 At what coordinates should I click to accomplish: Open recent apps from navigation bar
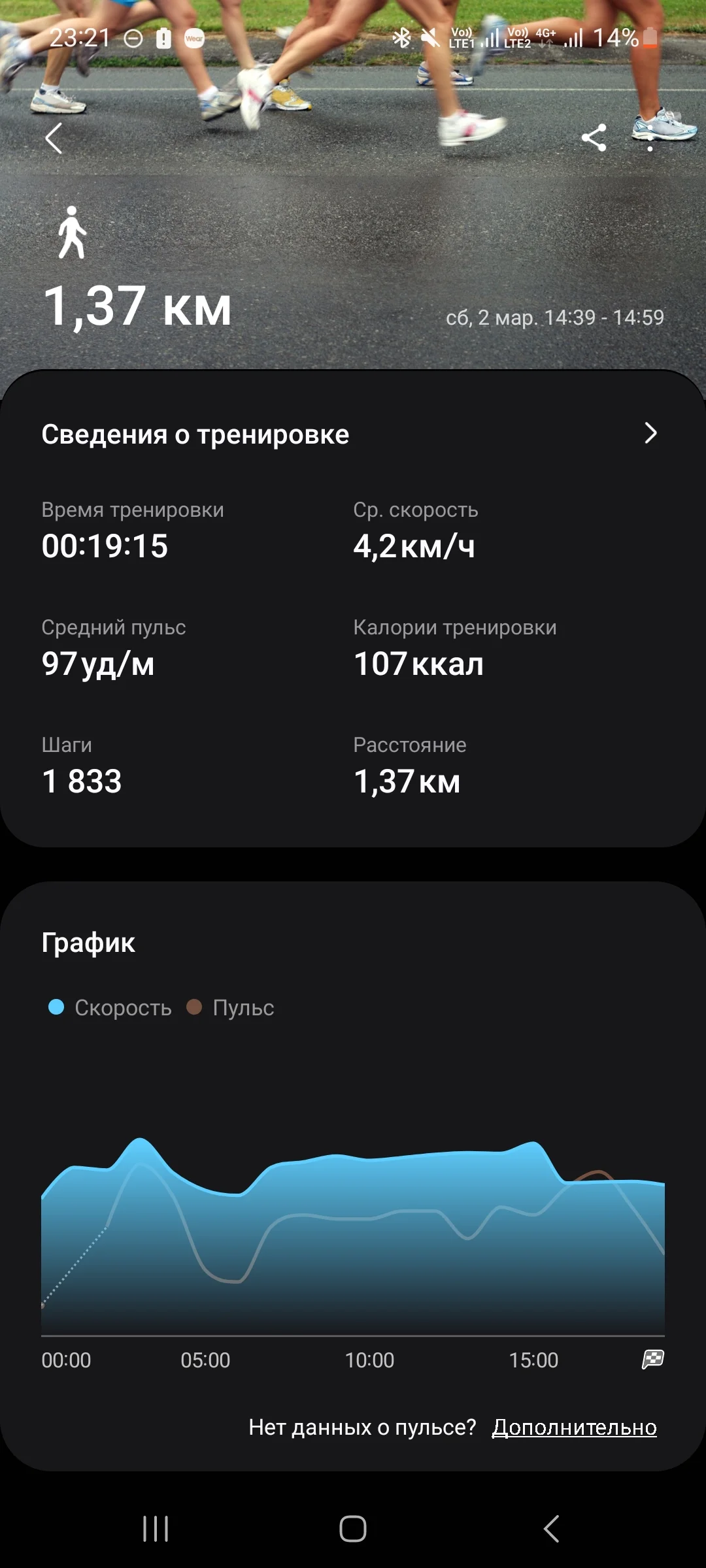(156, 1529)
